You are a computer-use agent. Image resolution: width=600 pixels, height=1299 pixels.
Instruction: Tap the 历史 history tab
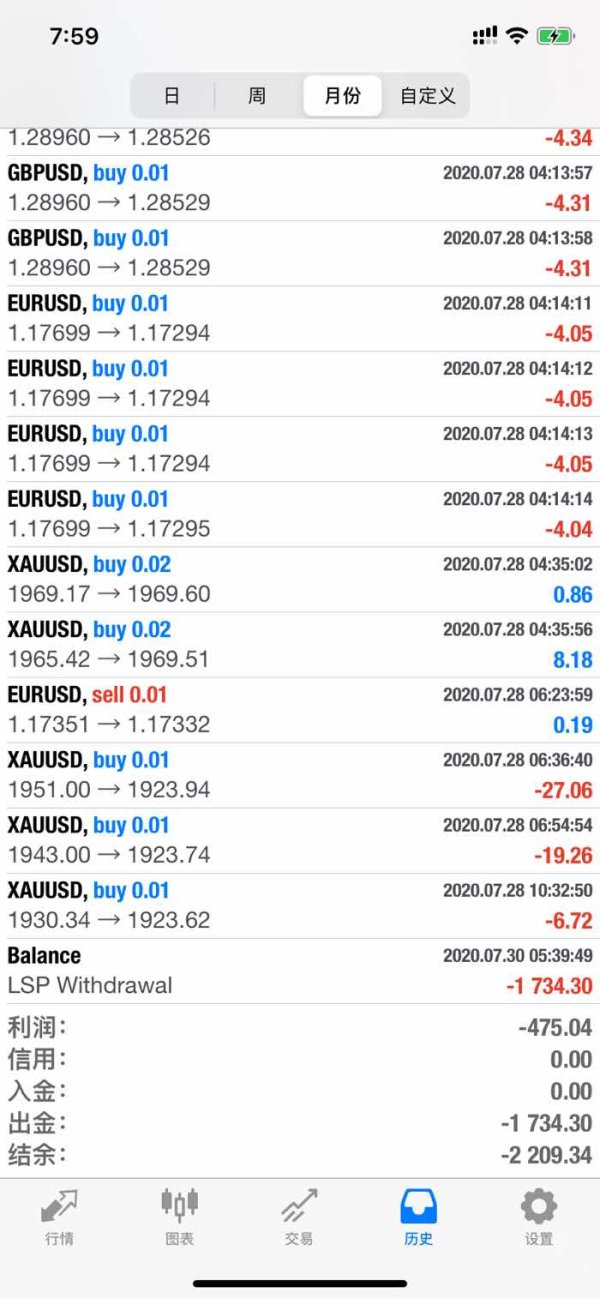pos(419,1218)
